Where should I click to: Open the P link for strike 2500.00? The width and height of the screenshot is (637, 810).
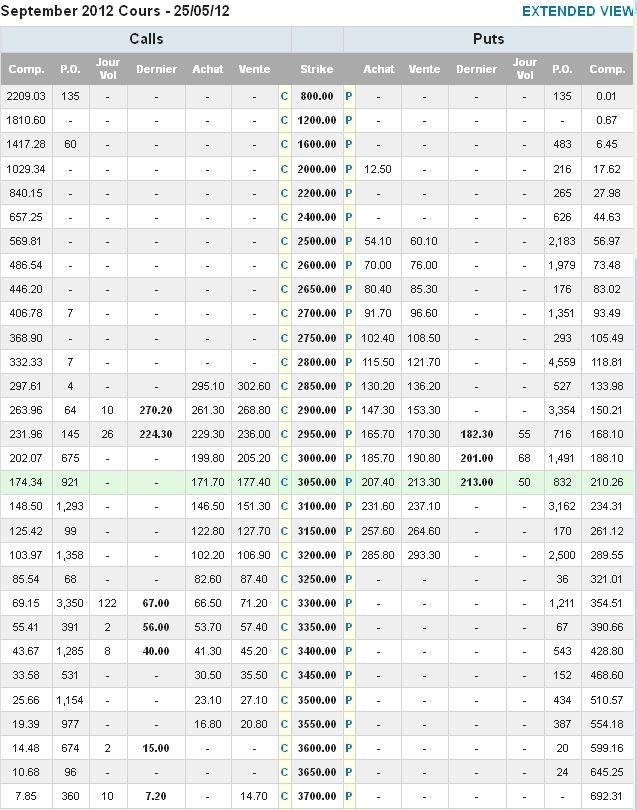pos(349,241)
